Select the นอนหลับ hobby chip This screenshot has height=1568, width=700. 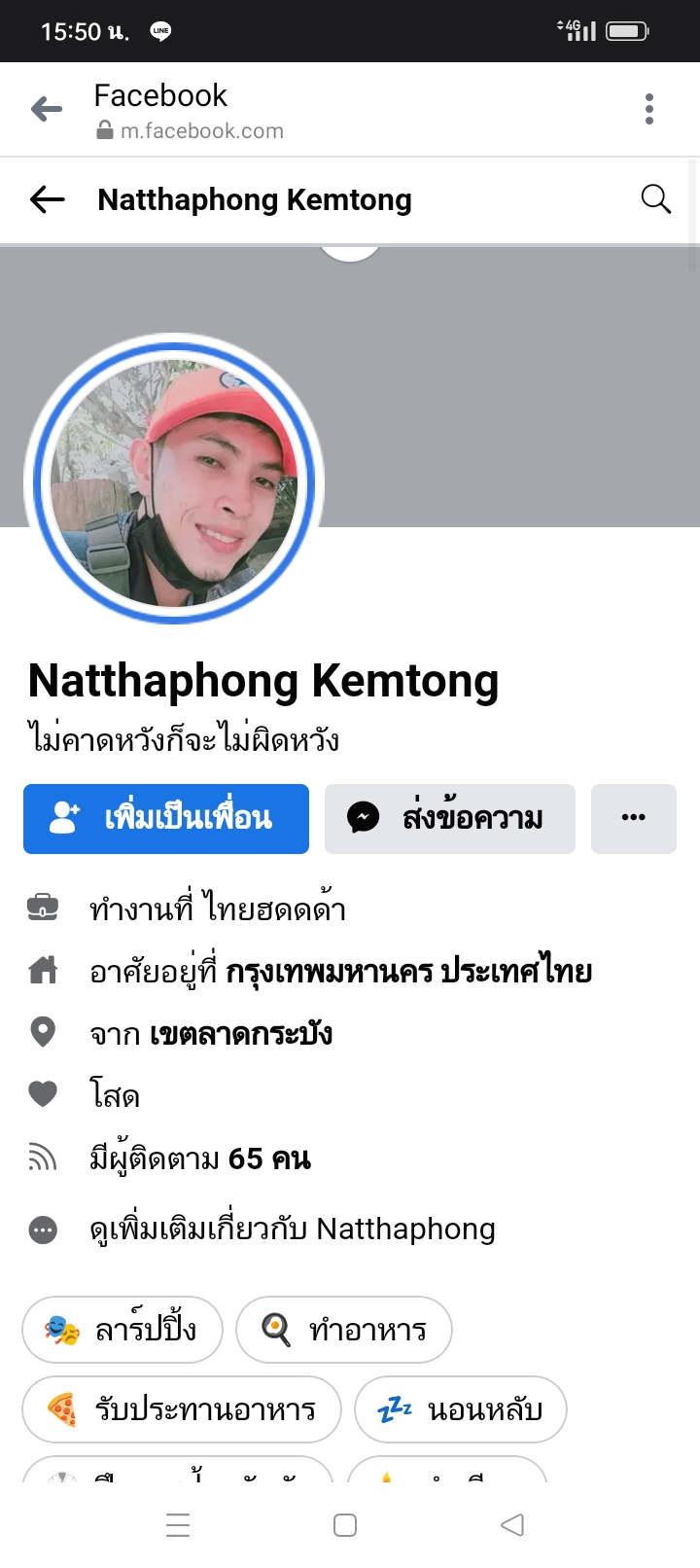click(460, 1409)
